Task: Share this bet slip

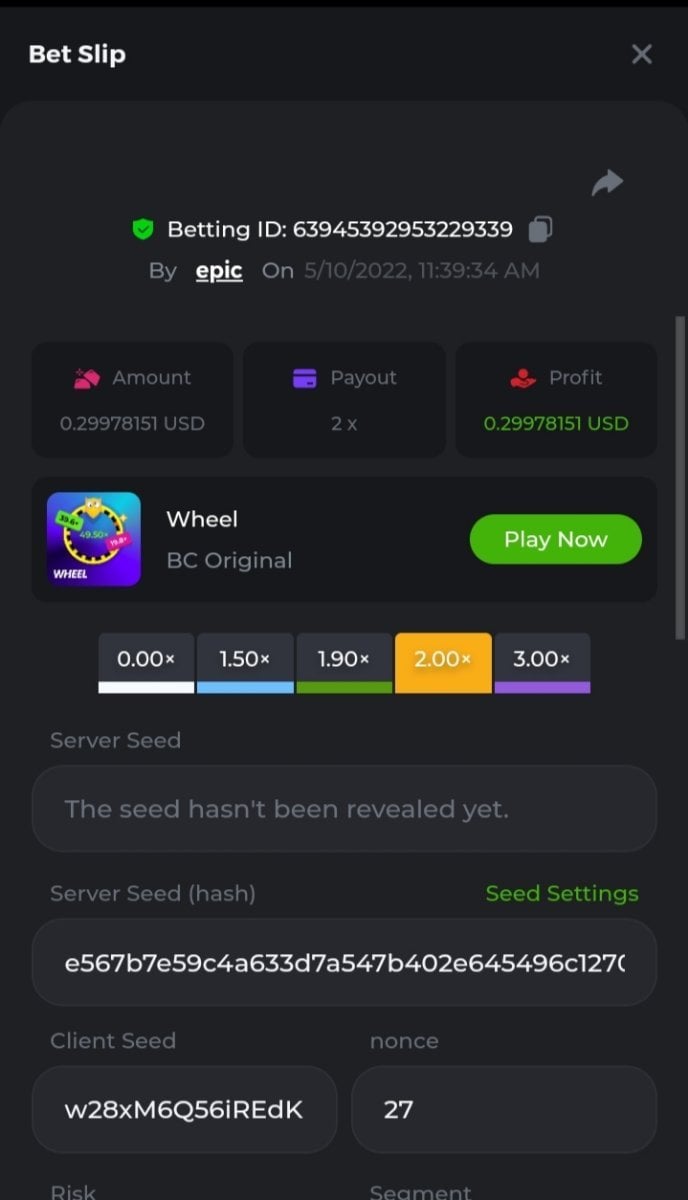Action: (x=607, y=182)
